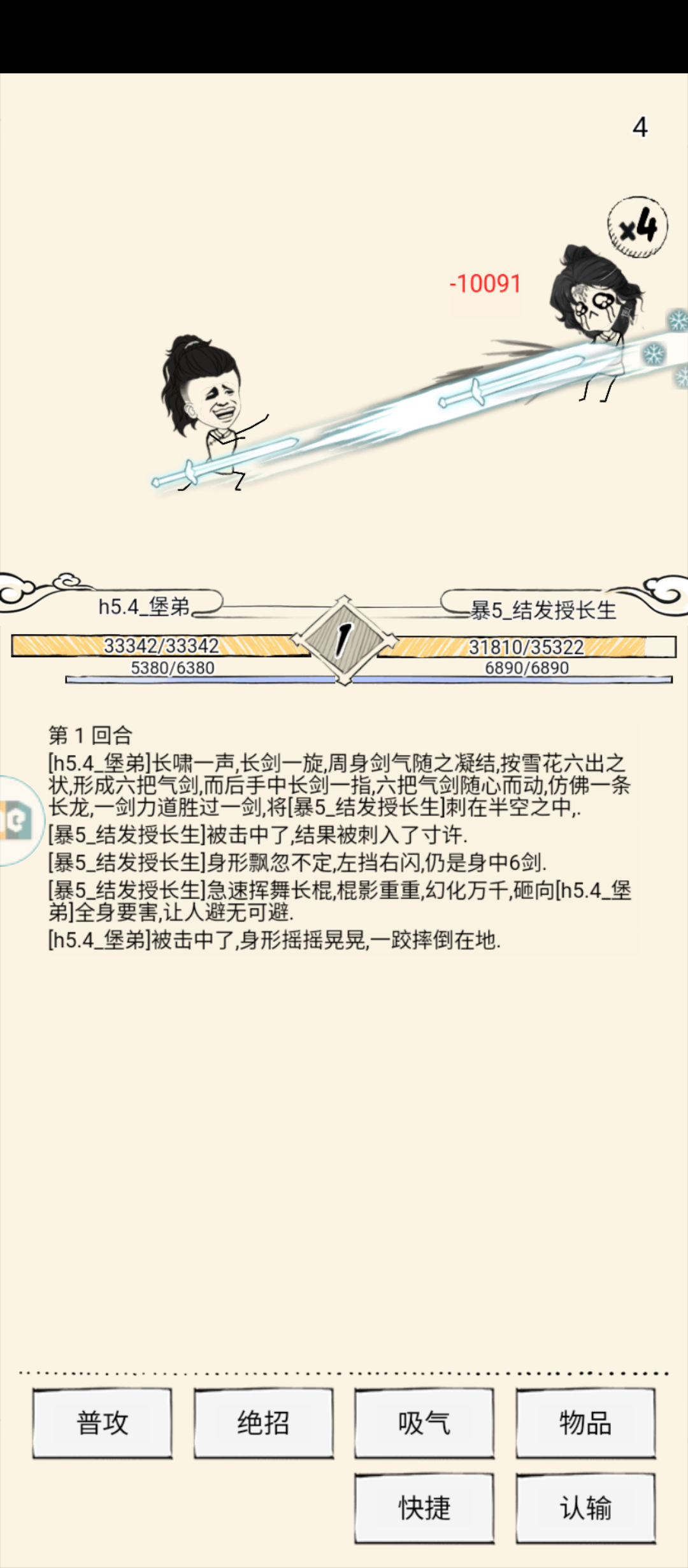Open the 物品 items menu

585,1423
